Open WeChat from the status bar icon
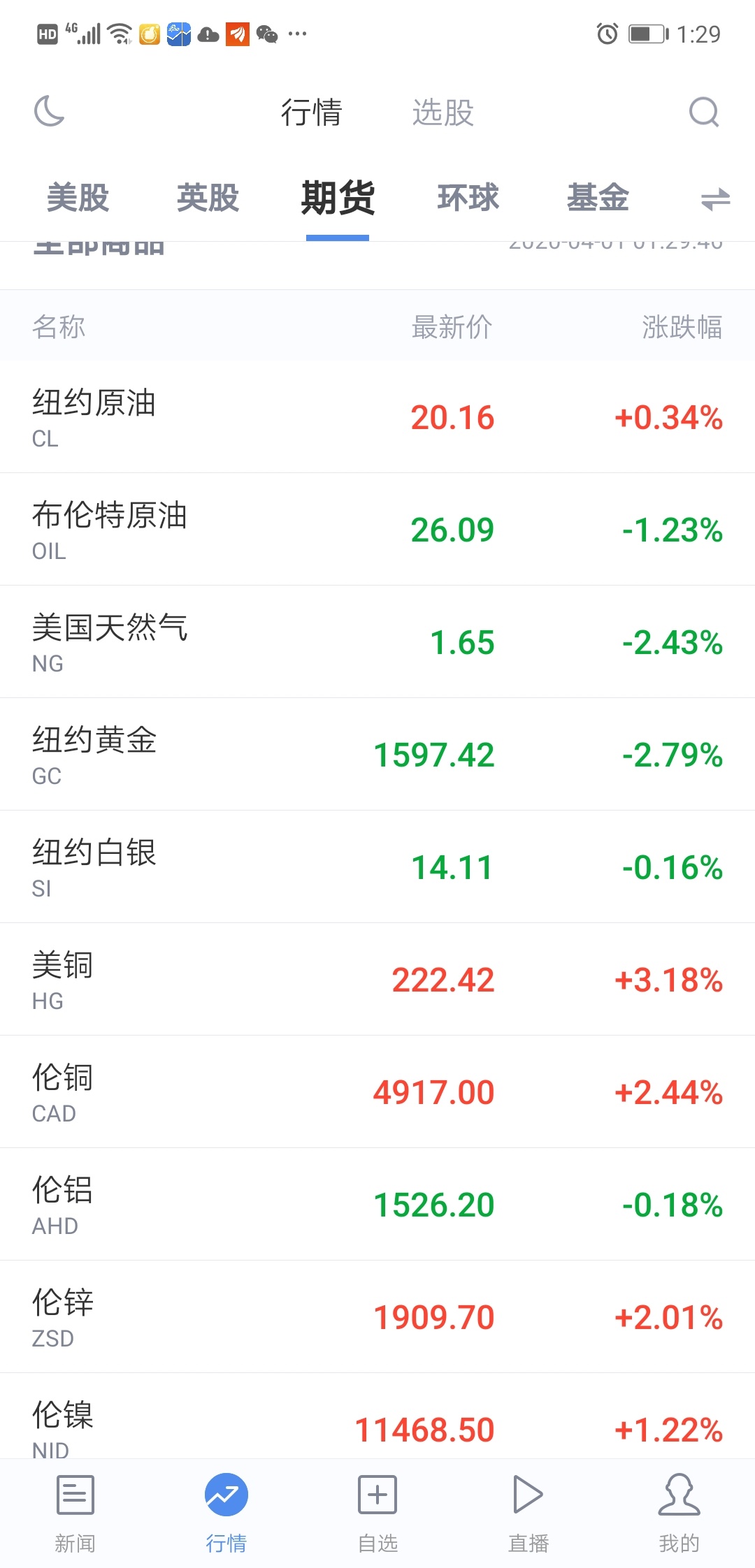 tap(264, 33)
